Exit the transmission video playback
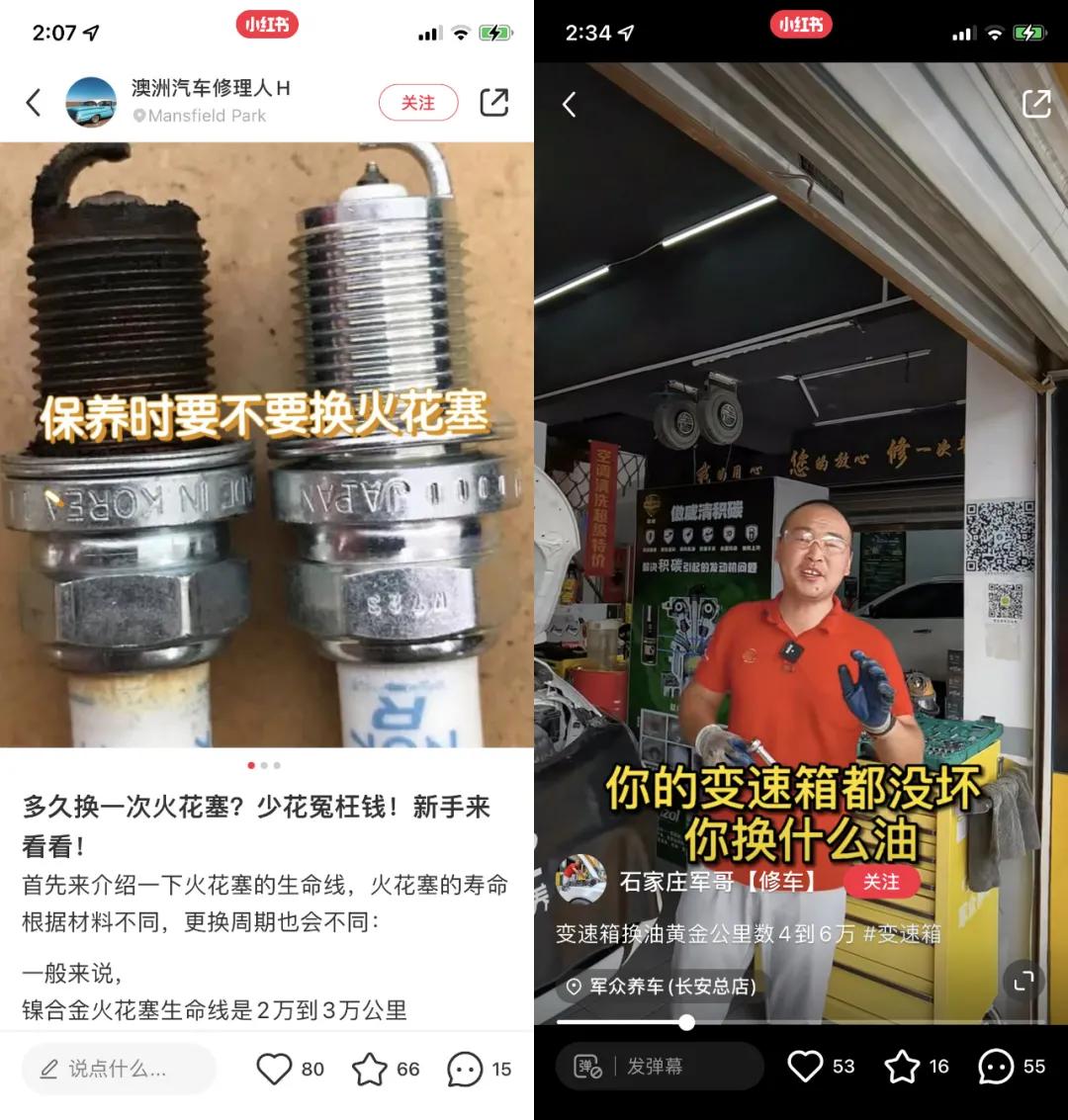1068x1120 pixels. pyautogui.click(x=570, y=103)
